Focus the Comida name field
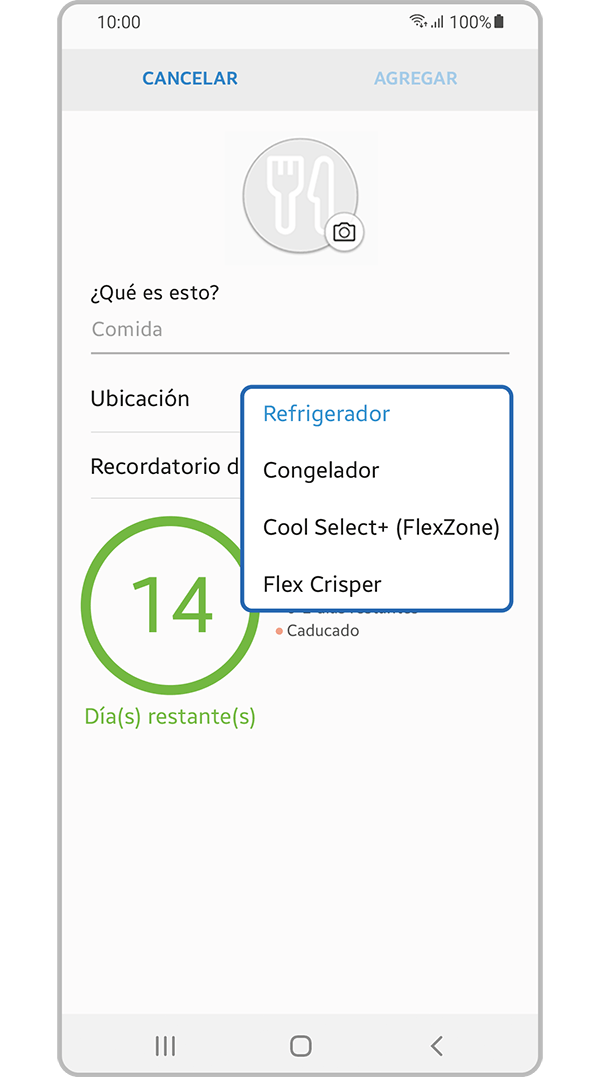The width and height of the screenshot is (600, 1077). (300, 330)
